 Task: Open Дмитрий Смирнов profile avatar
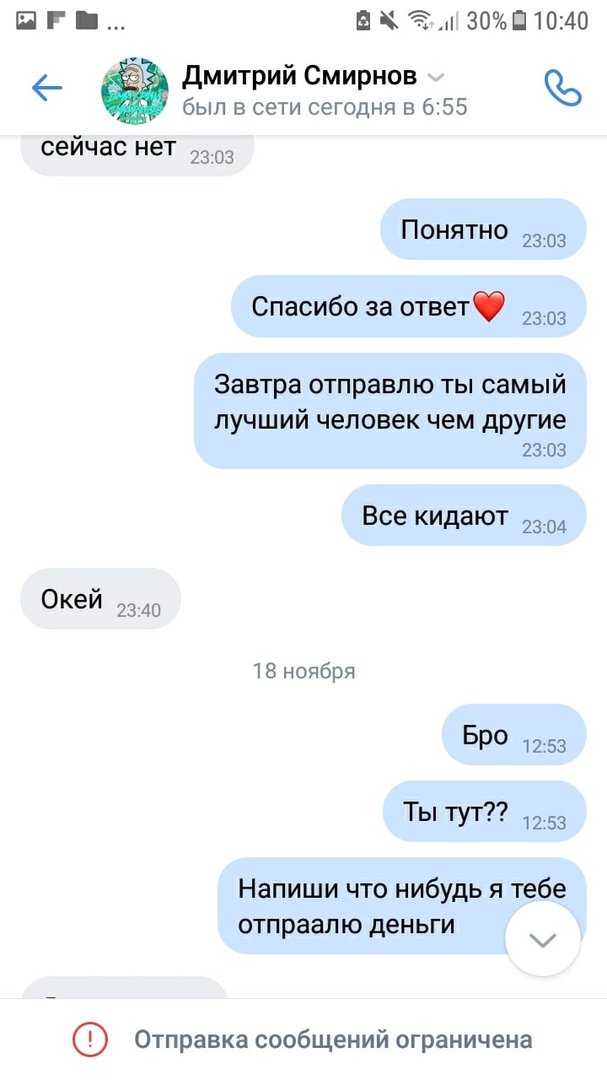pyautogui.click(x=134, y=91)
